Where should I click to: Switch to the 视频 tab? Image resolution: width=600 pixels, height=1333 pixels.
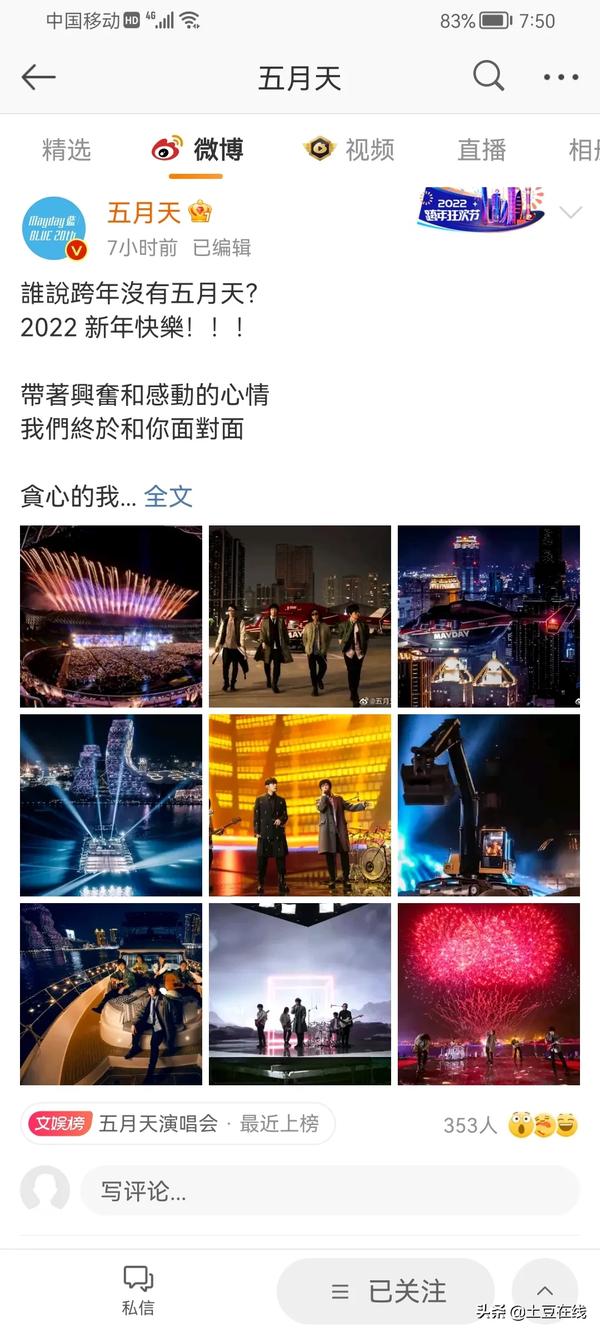click(x=350, y=150)
